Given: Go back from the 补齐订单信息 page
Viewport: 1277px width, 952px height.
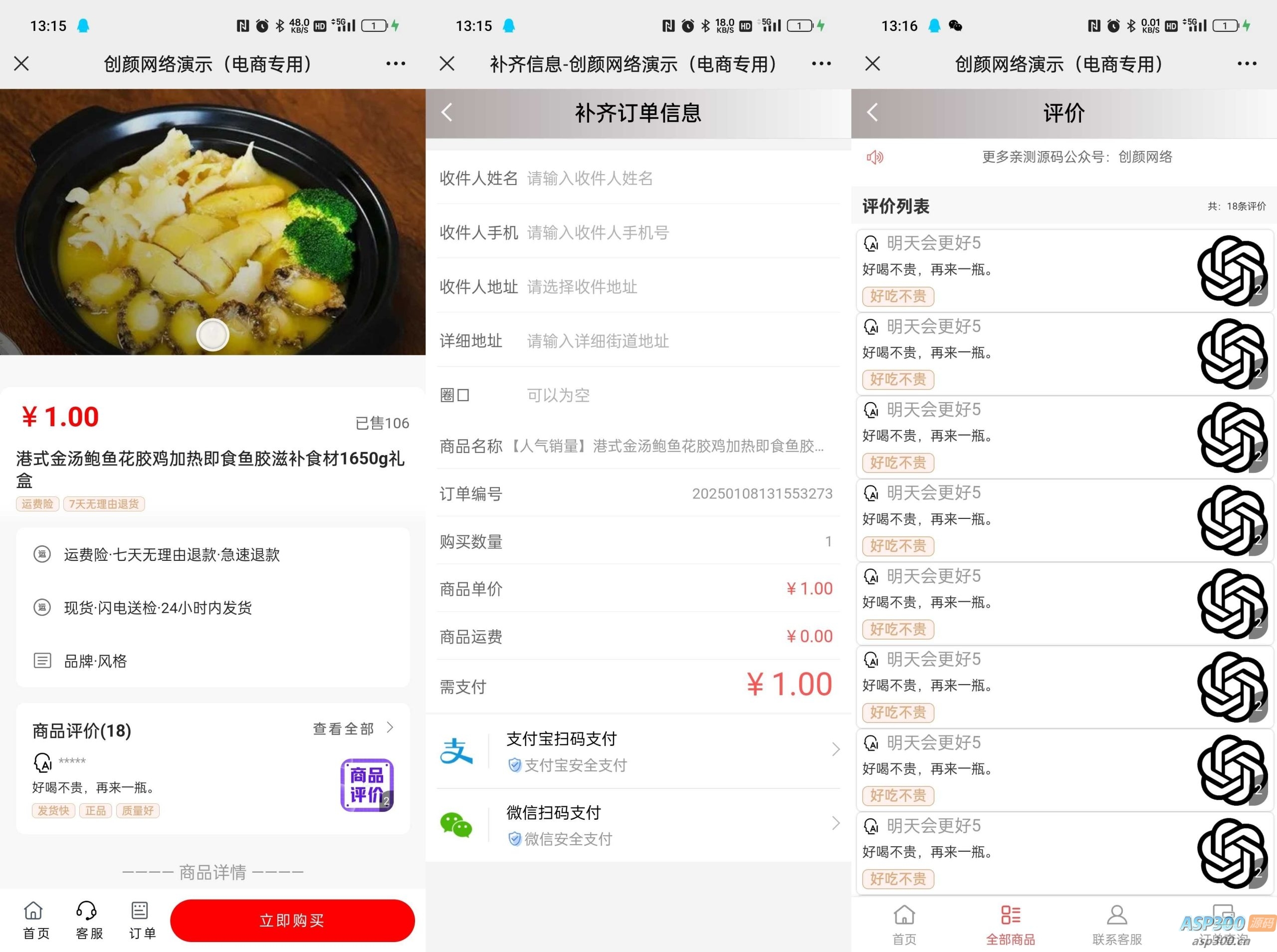Looking at the screenshot, I should pyautogui.click(x=447, y=112).
